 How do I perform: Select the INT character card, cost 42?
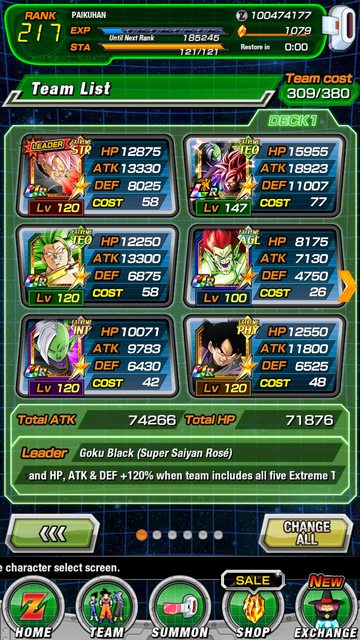[x=97, y=356]
